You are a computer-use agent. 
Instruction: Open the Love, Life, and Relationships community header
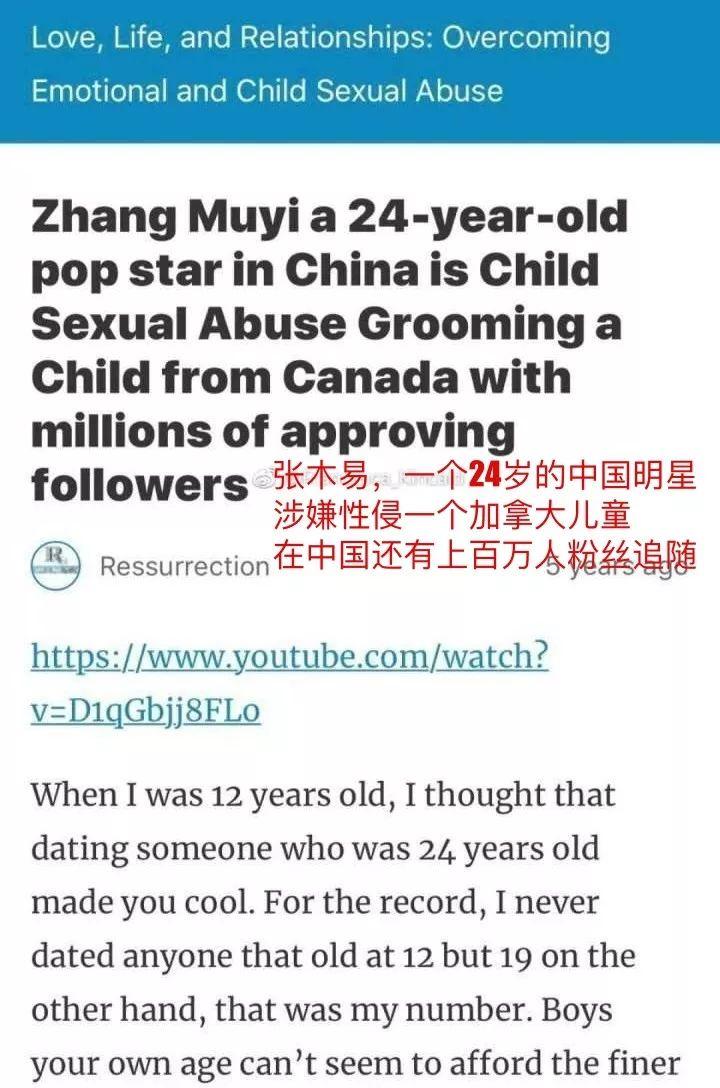point(320,65)
